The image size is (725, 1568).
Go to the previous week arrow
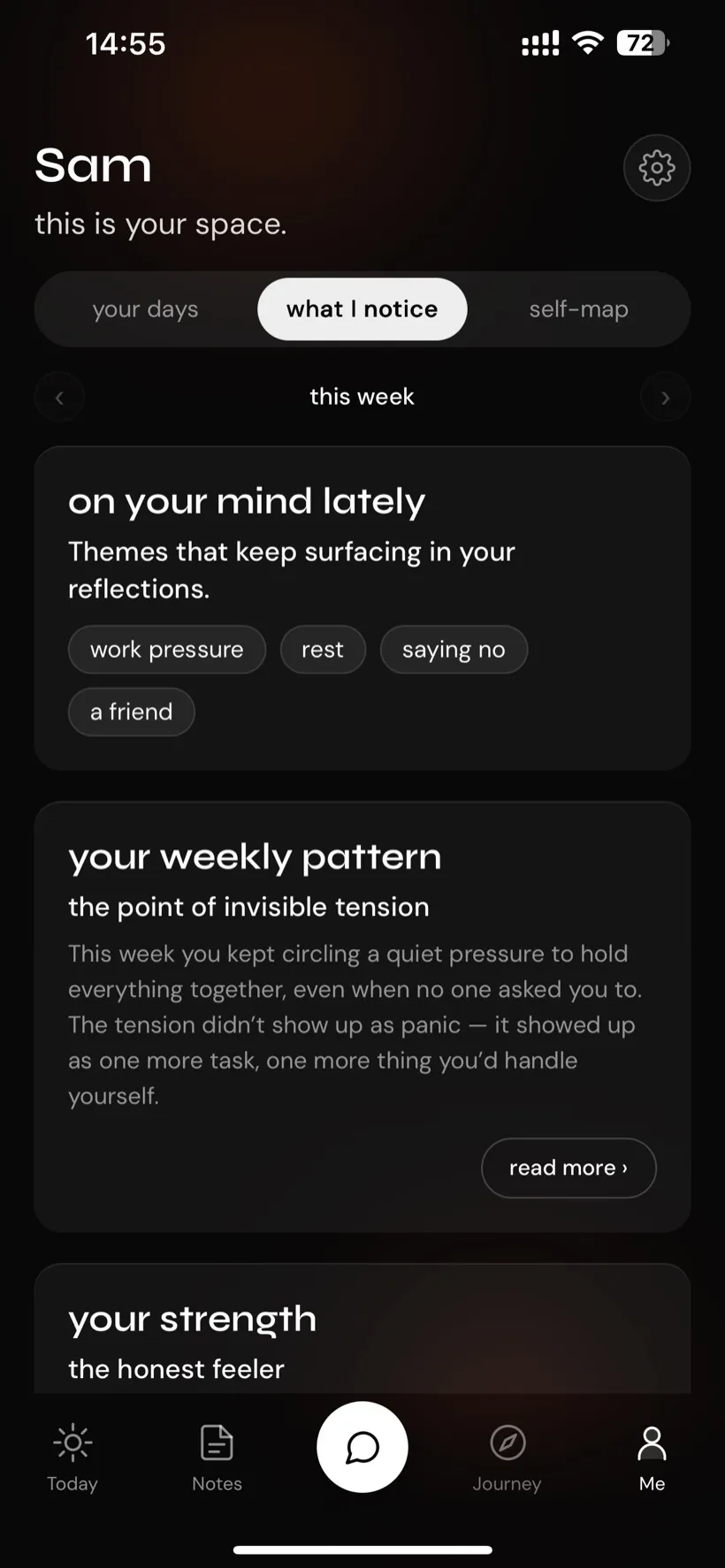click(59, 398)
